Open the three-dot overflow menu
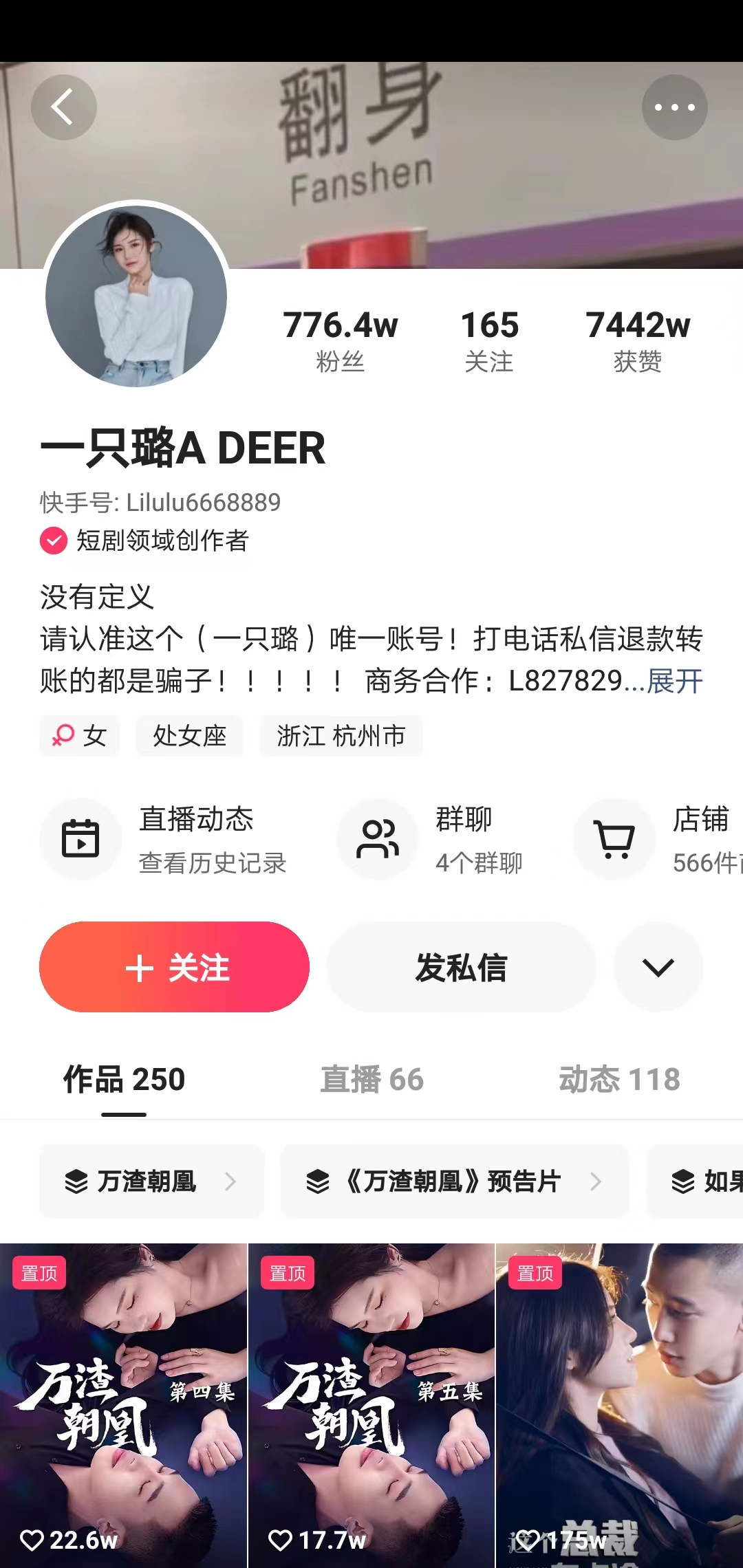Image resolution: width=743 pixels, height=1568 pixels. tap(674, 107)
